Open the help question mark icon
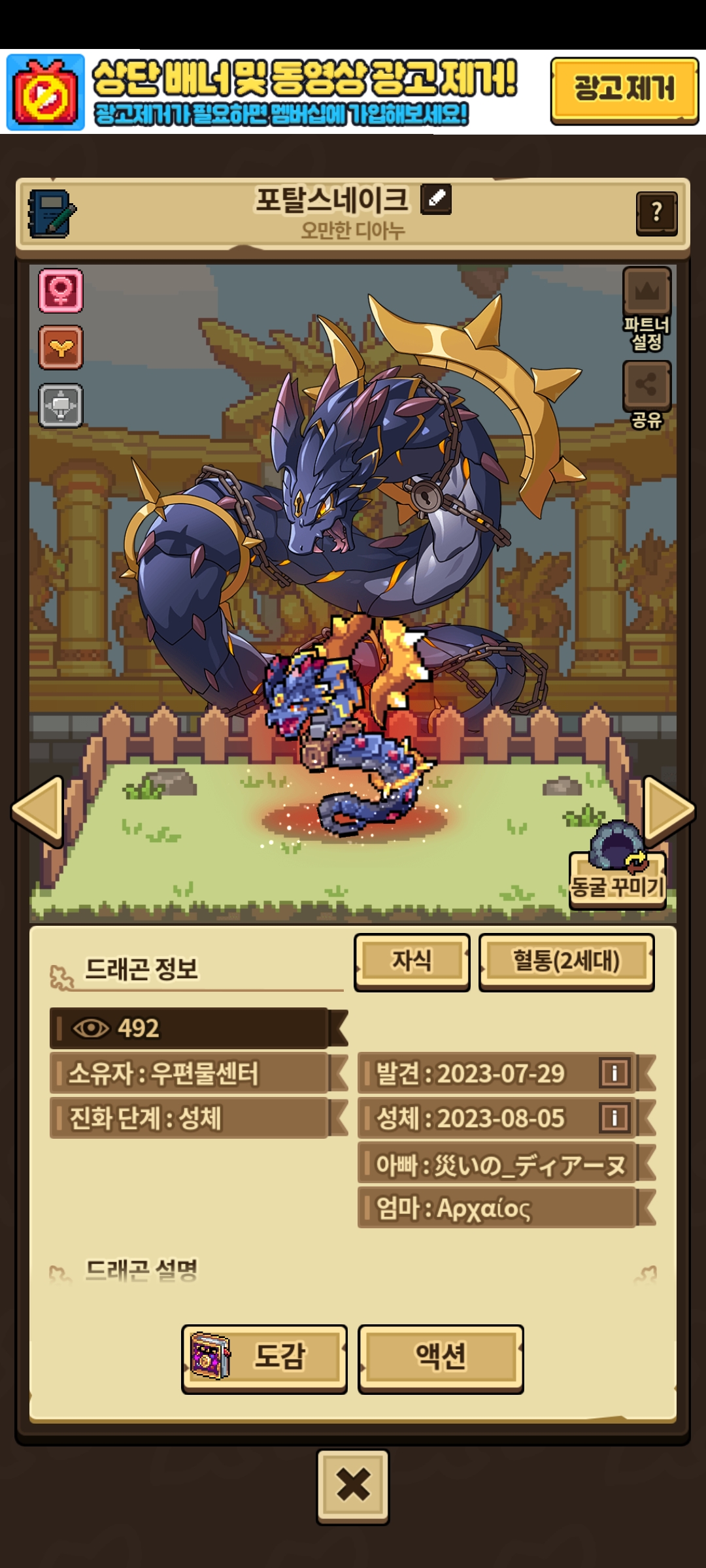 [656, 213]
